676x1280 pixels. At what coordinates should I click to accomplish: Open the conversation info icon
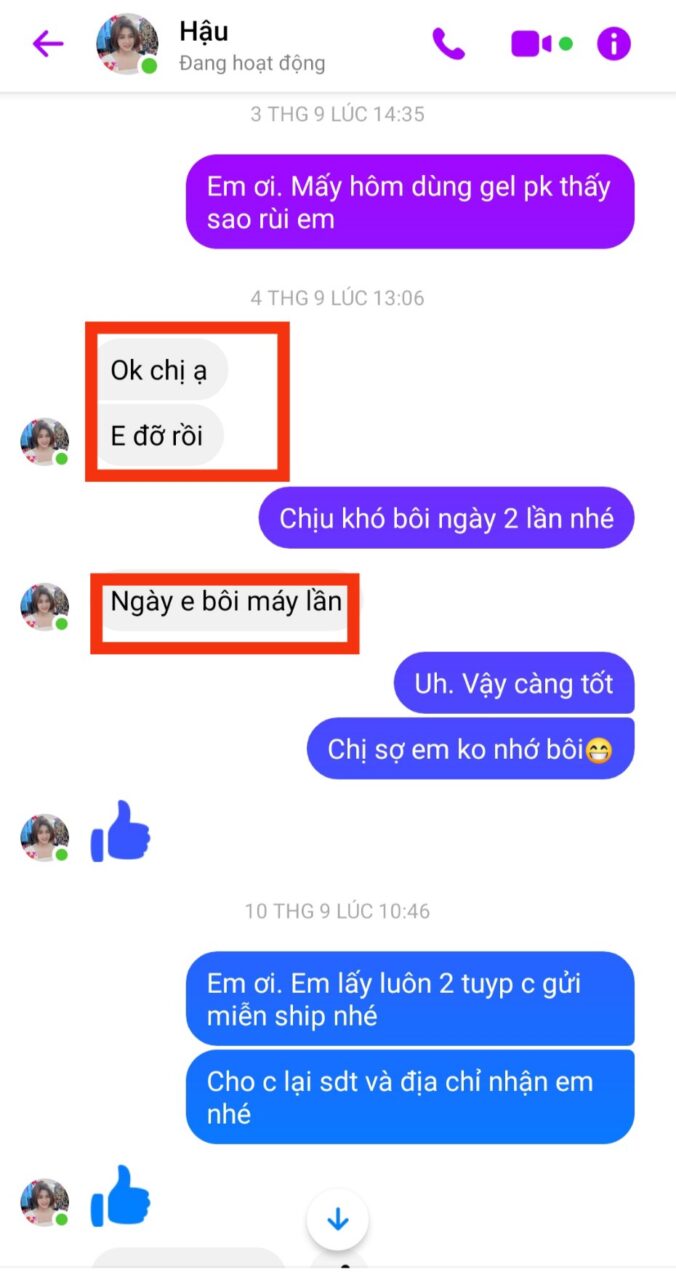(614, 44)
